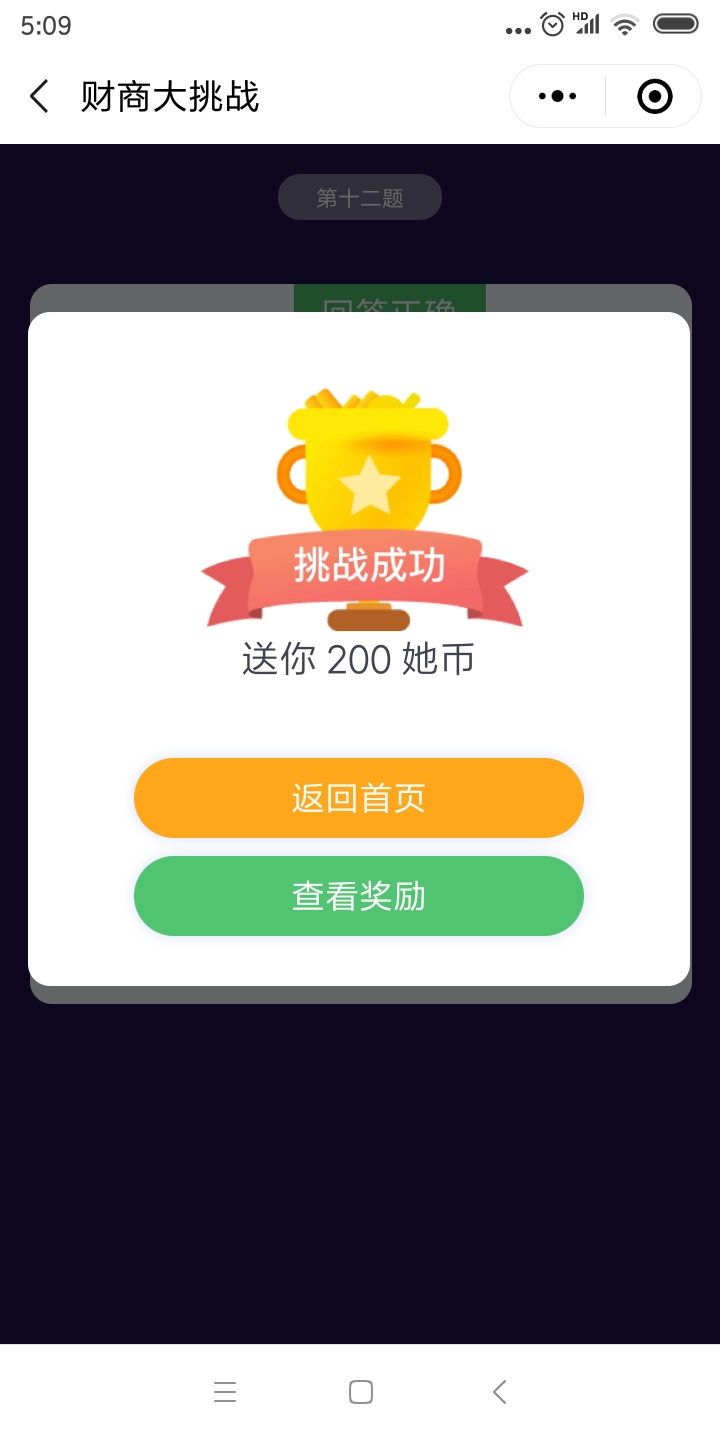Open the mini program three-dot menu
Image resolution: width=720 pixels, height=1440 pixels.
pos(558,96)
